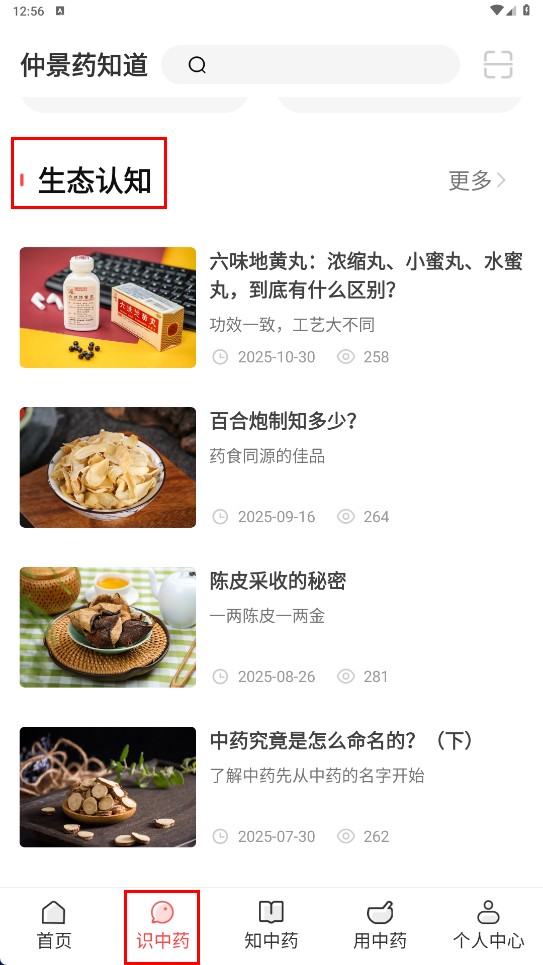Select the 识中药 tab

coord(163,925)
